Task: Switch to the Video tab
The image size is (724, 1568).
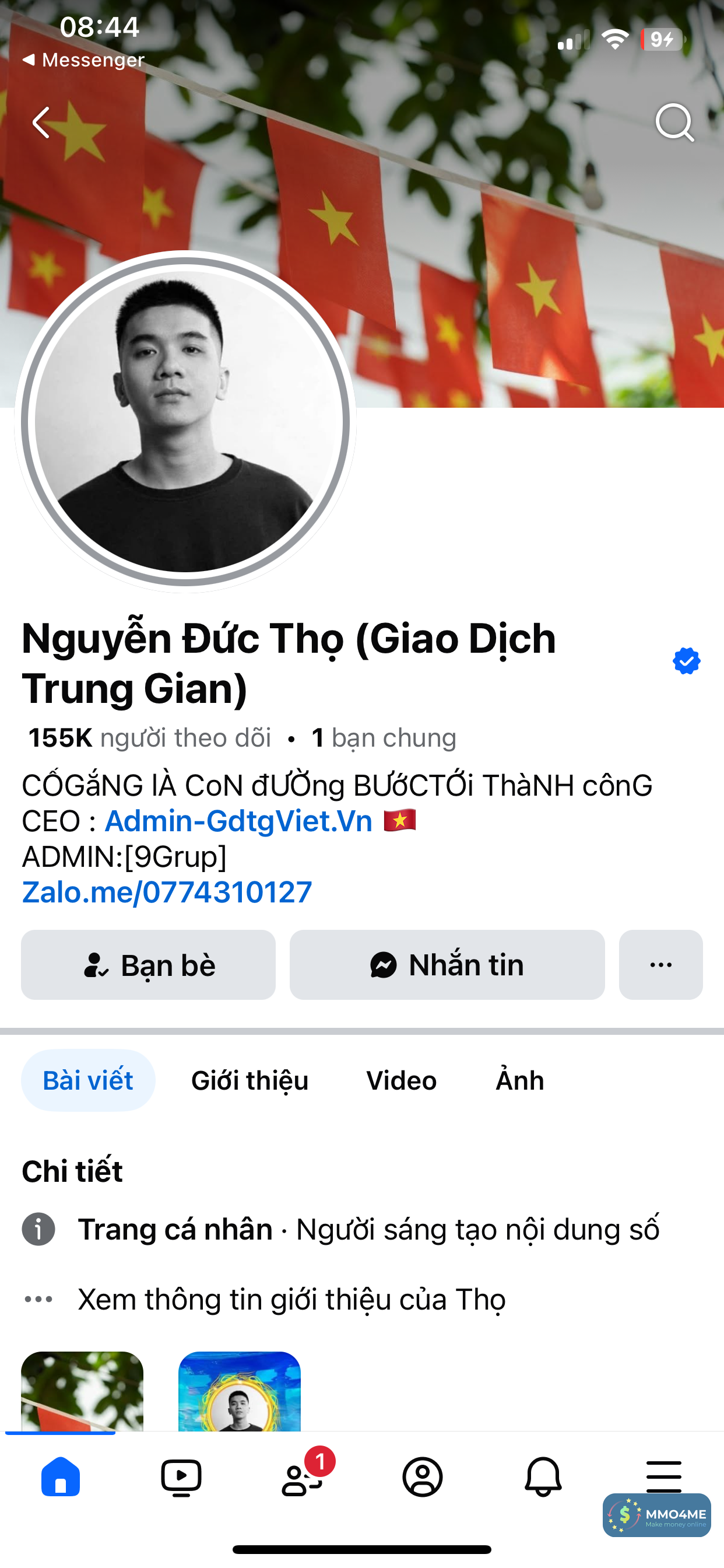Action: point(401,1080)
